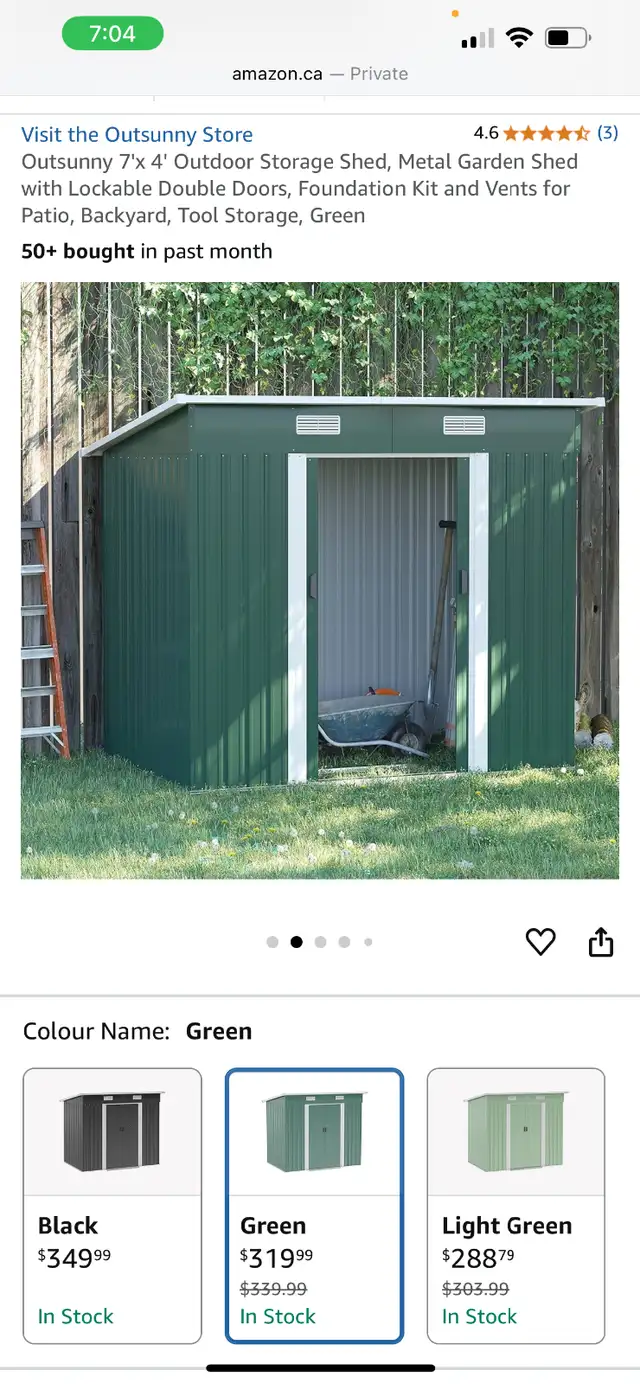
Task: Choose the Light Green colour option
Action: click(516, 1206)
